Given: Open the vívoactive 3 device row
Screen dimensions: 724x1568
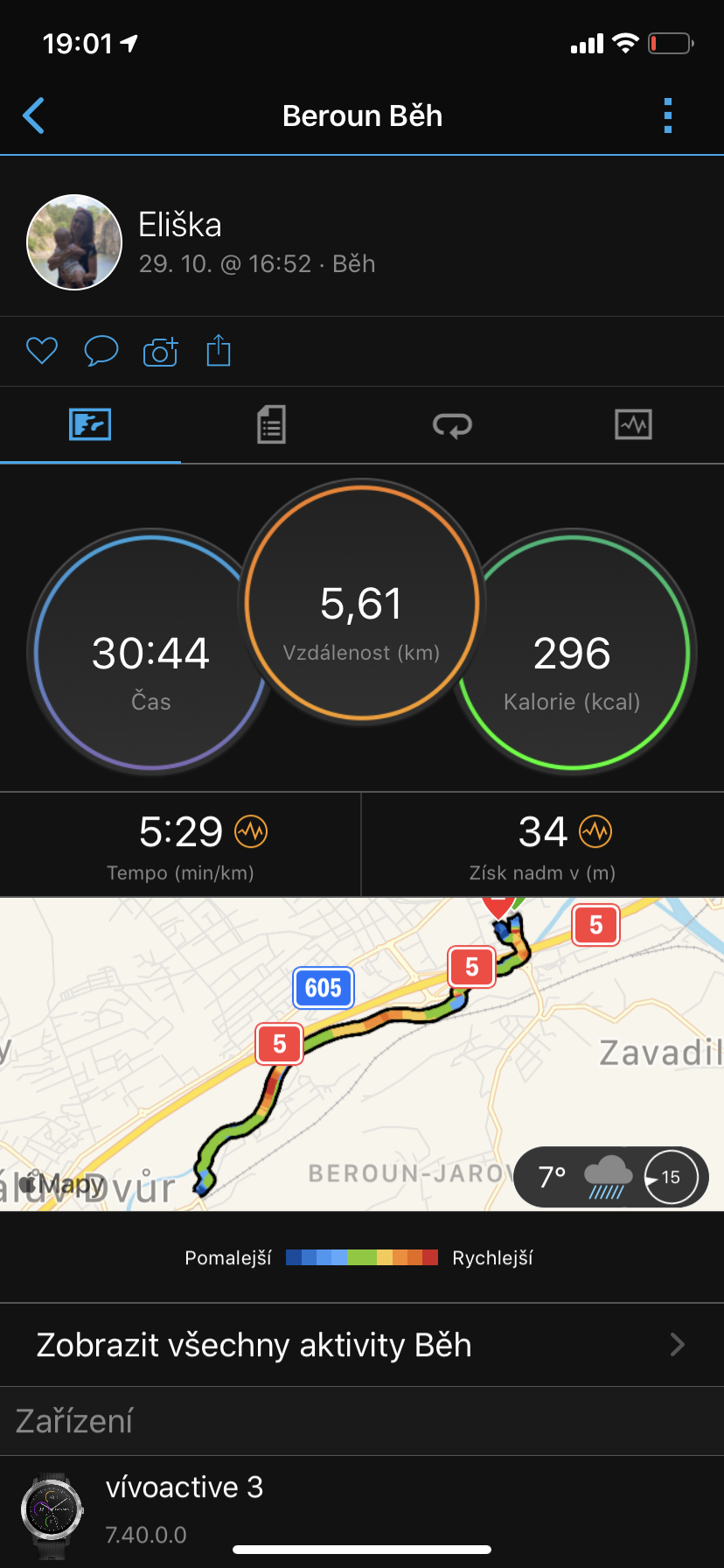Looking at the screenshot, I should click(x=362, y=1508).
